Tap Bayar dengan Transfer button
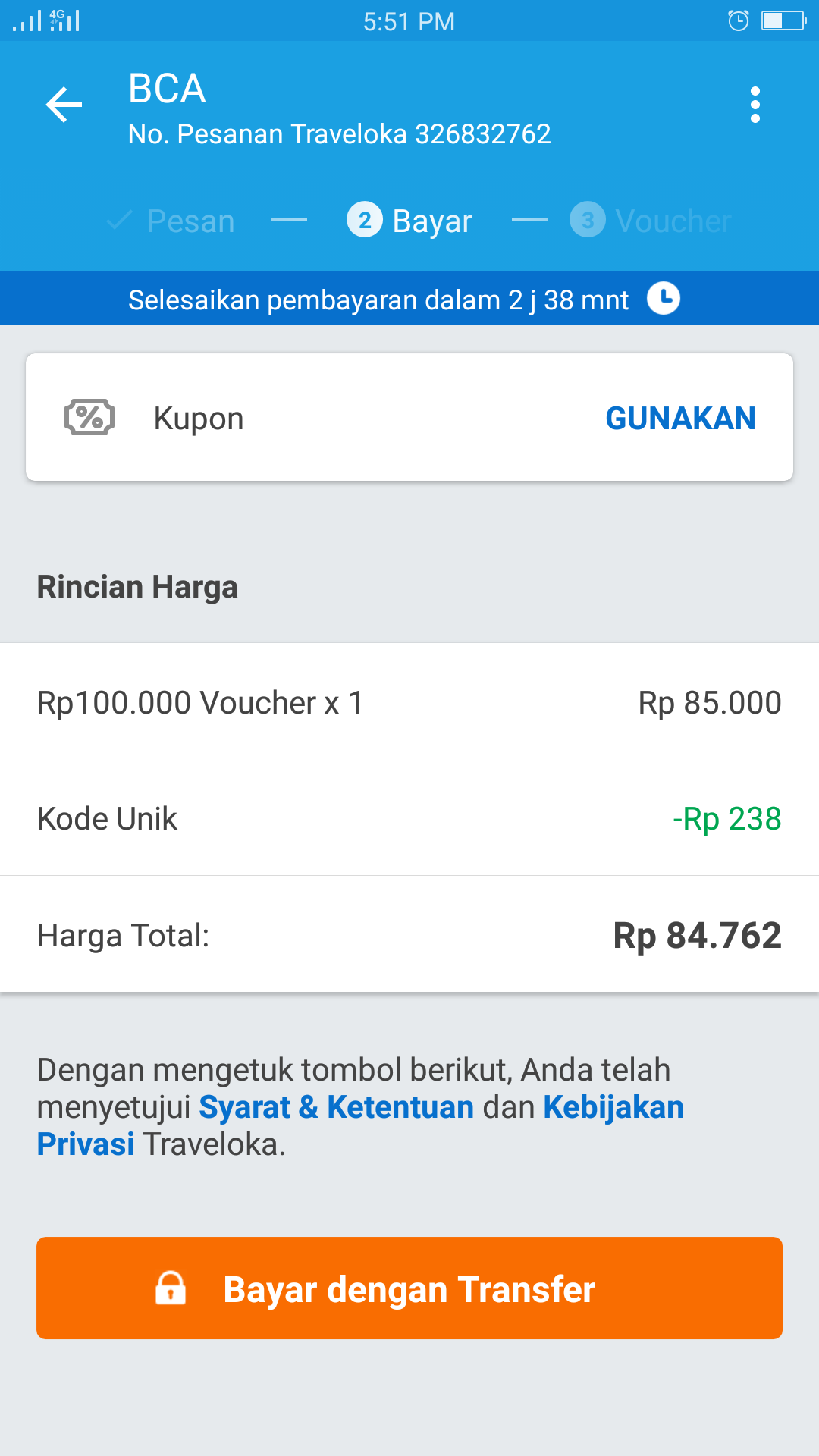This screenshot has height=1456, width=819. (x=409, y=1288)
